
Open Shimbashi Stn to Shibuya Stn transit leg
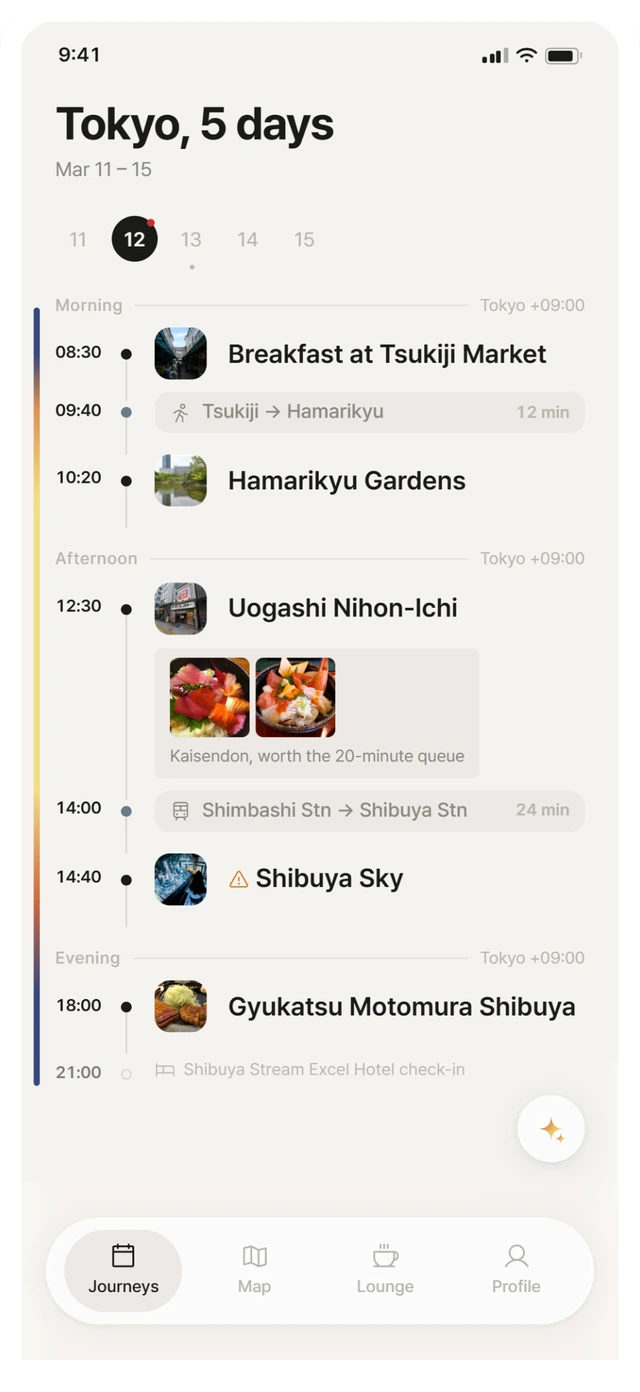point(369,811)
